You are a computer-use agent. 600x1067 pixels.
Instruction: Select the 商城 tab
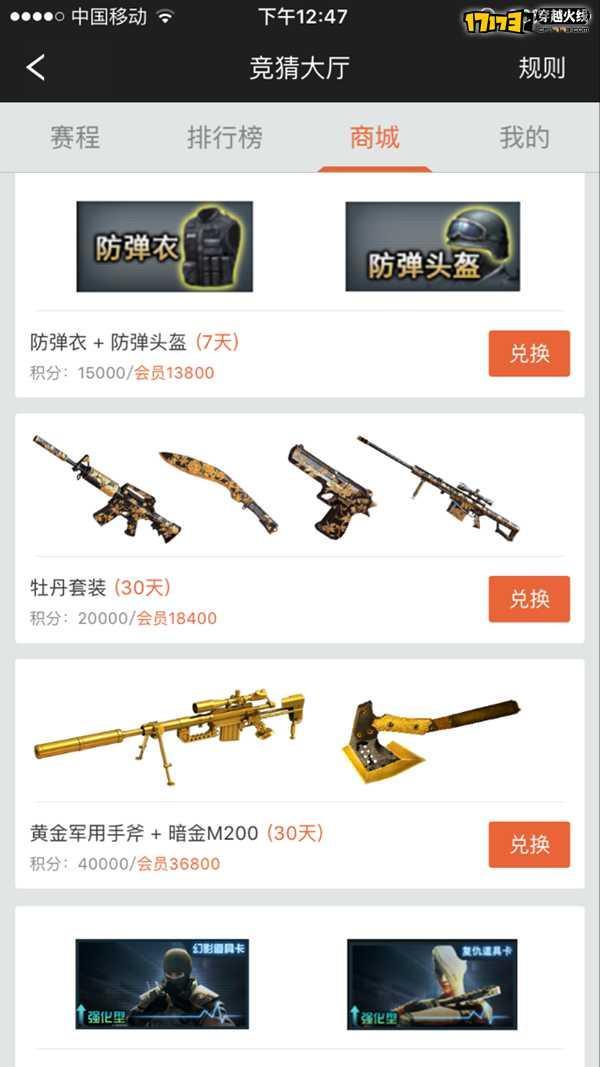click(375, 138)
